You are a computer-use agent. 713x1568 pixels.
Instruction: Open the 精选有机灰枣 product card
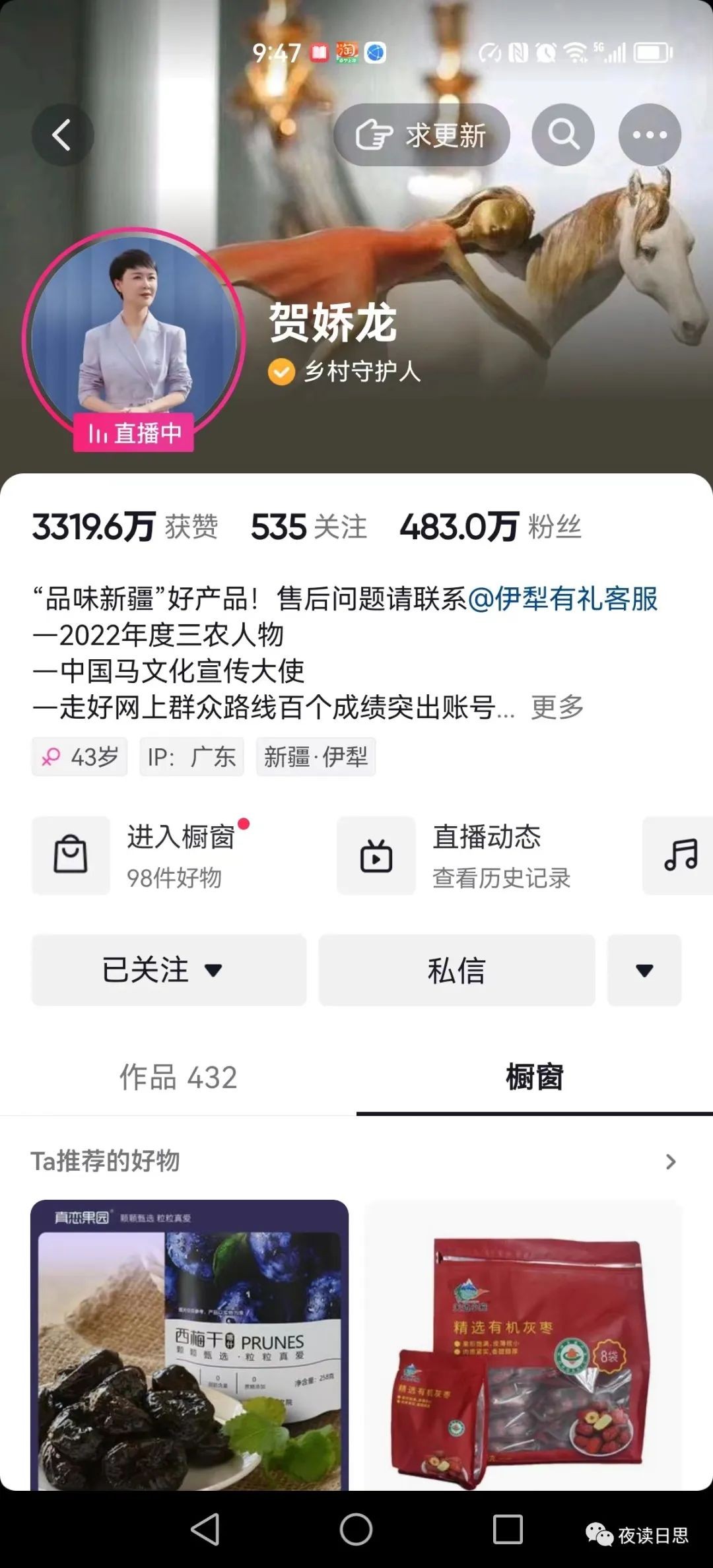[x=523, y=1346]
